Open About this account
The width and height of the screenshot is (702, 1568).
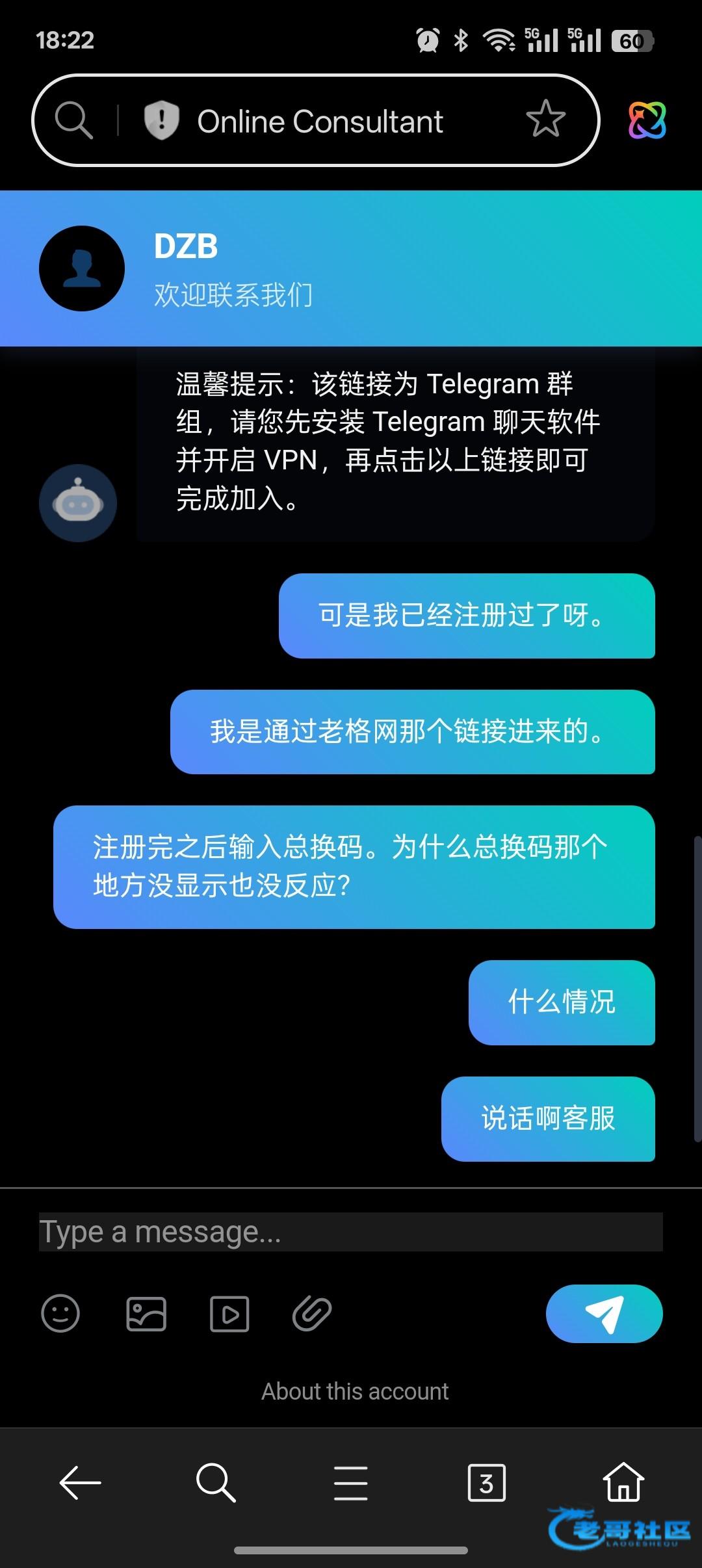coord(355,1391)
